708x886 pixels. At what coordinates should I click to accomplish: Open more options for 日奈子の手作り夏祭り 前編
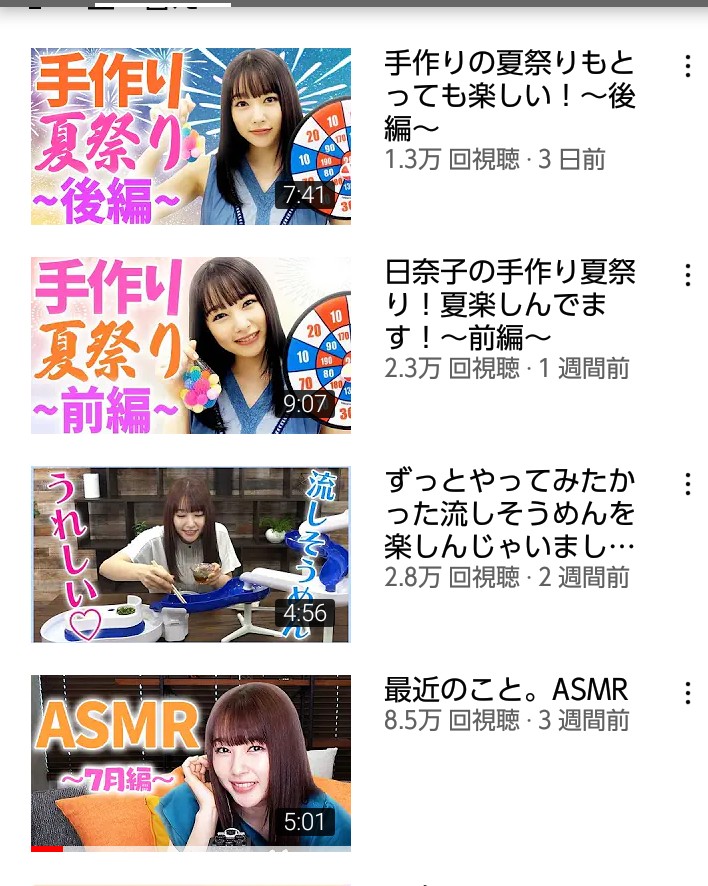687,276
